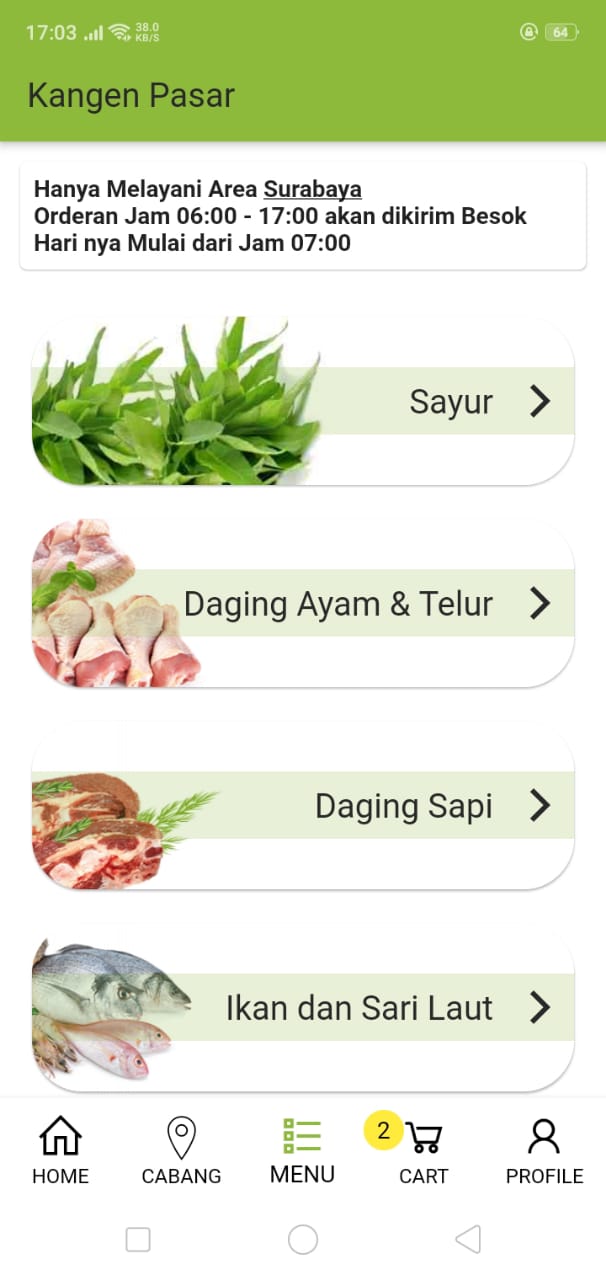Switch to the Cabang tab

(x=181, y=1151)
